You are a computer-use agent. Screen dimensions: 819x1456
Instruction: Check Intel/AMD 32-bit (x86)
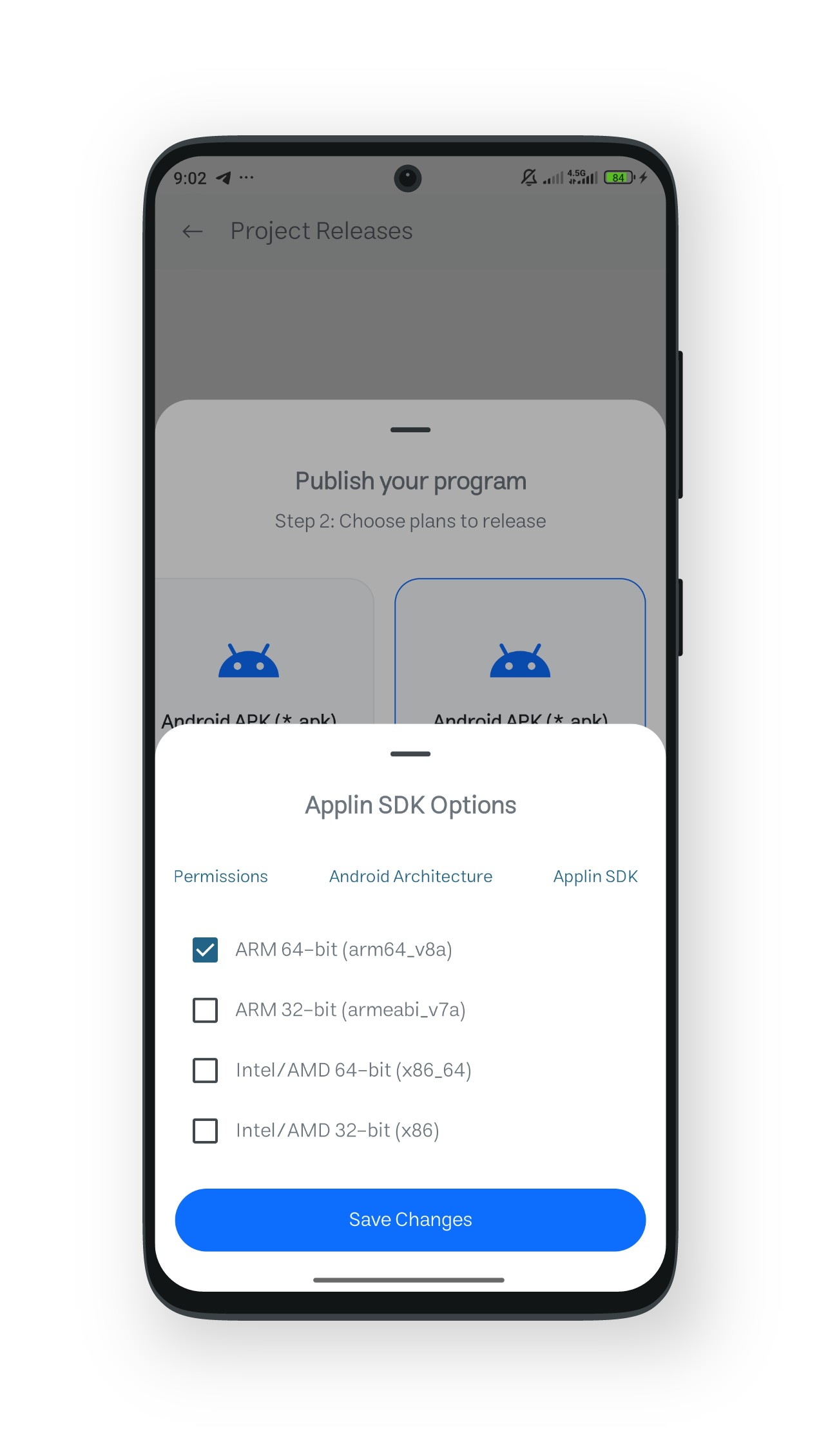pyautogui.click(x=205, y=1131)
